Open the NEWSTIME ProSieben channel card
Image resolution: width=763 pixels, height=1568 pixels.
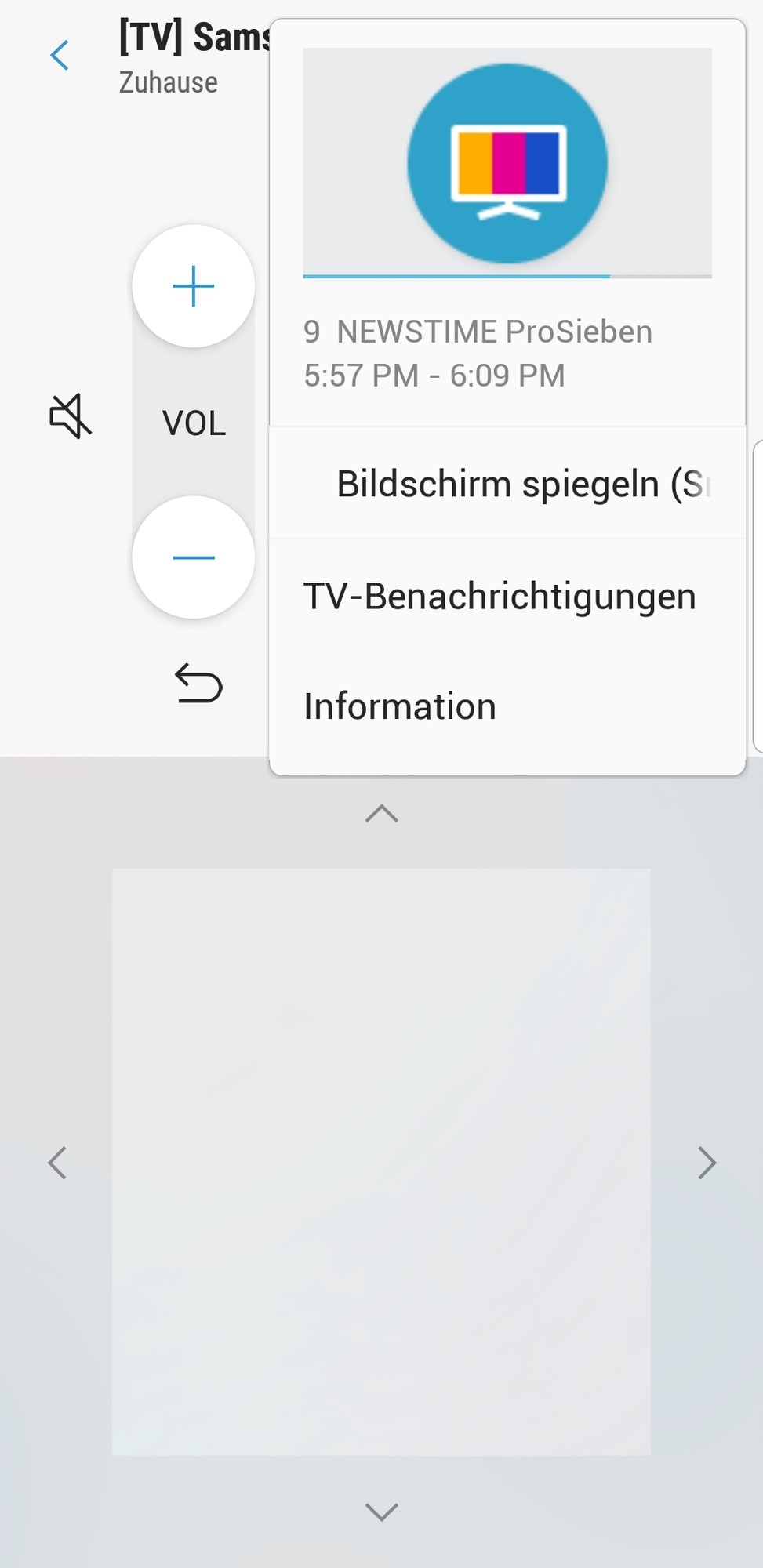coord(507,220)
